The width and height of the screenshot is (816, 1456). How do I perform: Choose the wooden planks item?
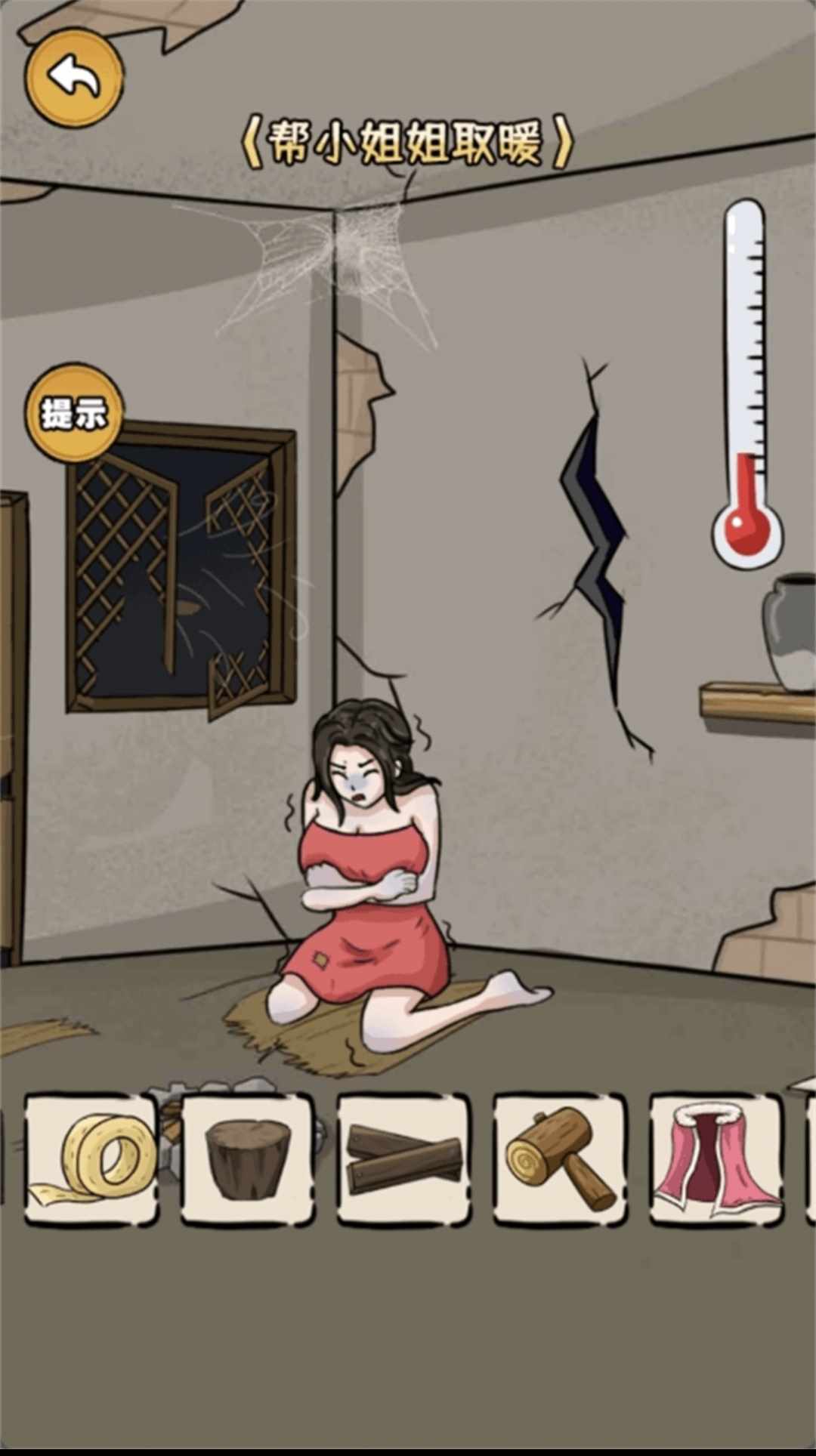coord(403,1159)
